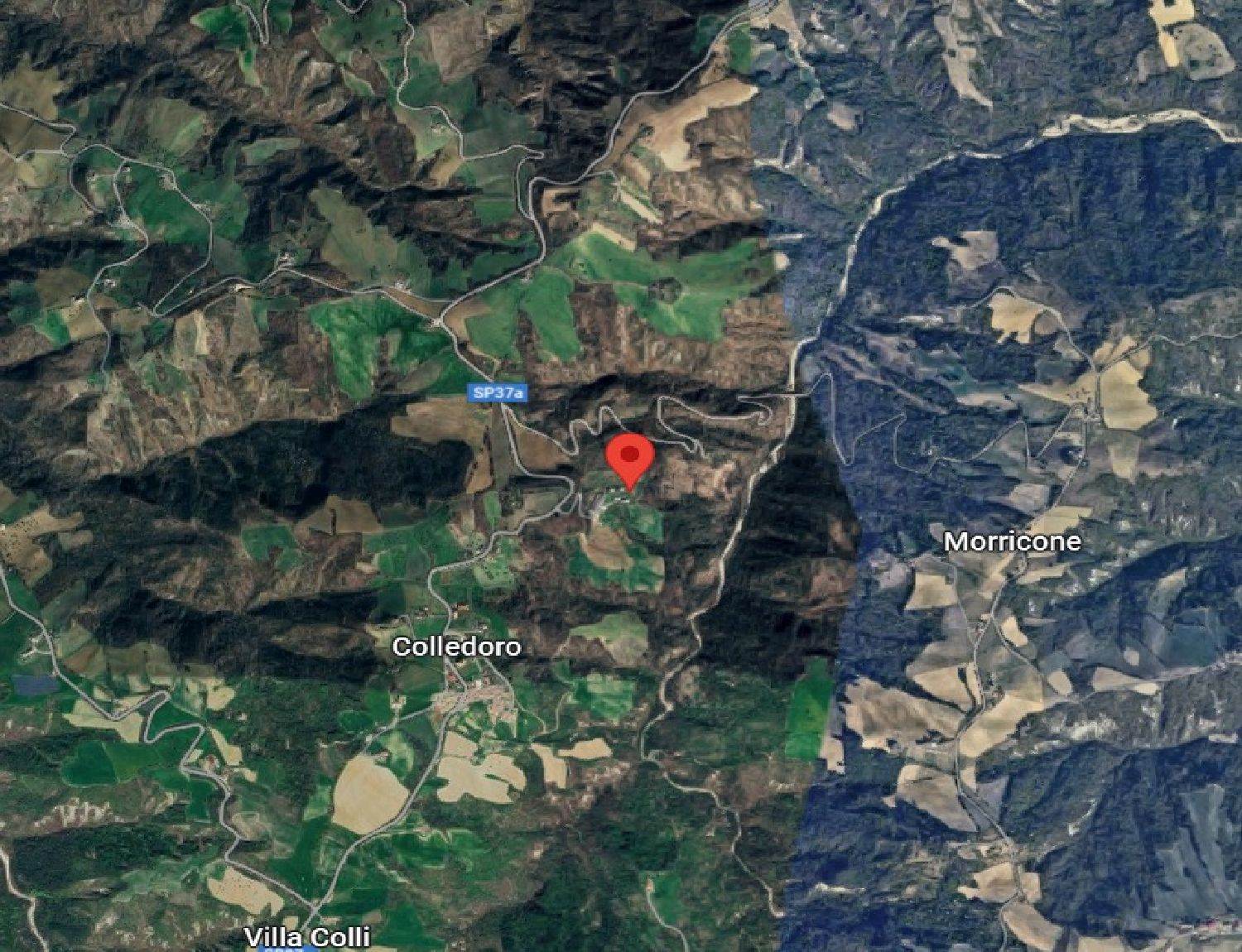Tap the red location pin
The width and height of the screenshot is (1242, 952).
[630, 458]
